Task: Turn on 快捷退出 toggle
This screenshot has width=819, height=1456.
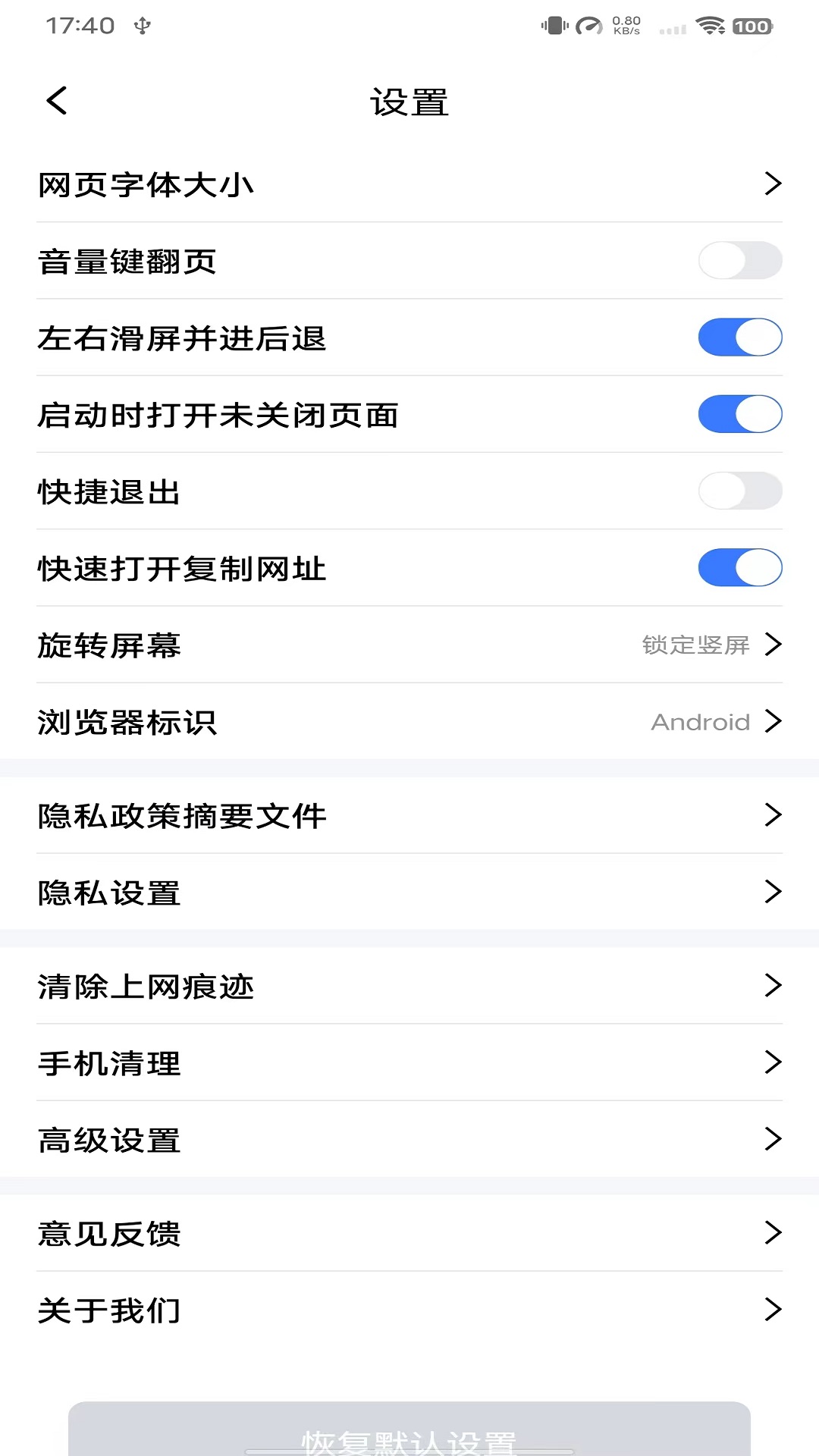Action: point(739,491)
